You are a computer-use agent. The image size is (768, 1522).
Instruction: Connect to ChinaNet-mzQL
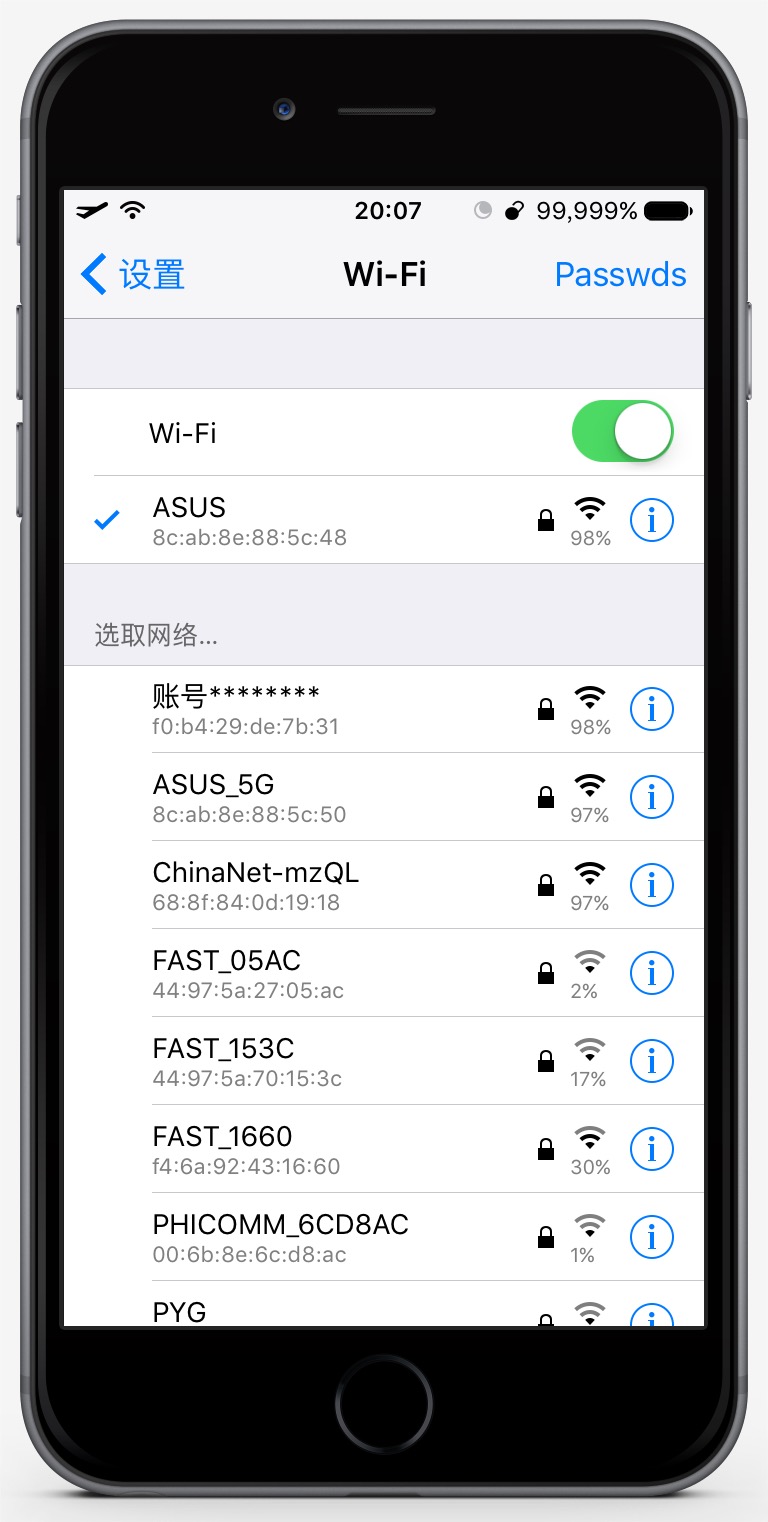[300, 885]
